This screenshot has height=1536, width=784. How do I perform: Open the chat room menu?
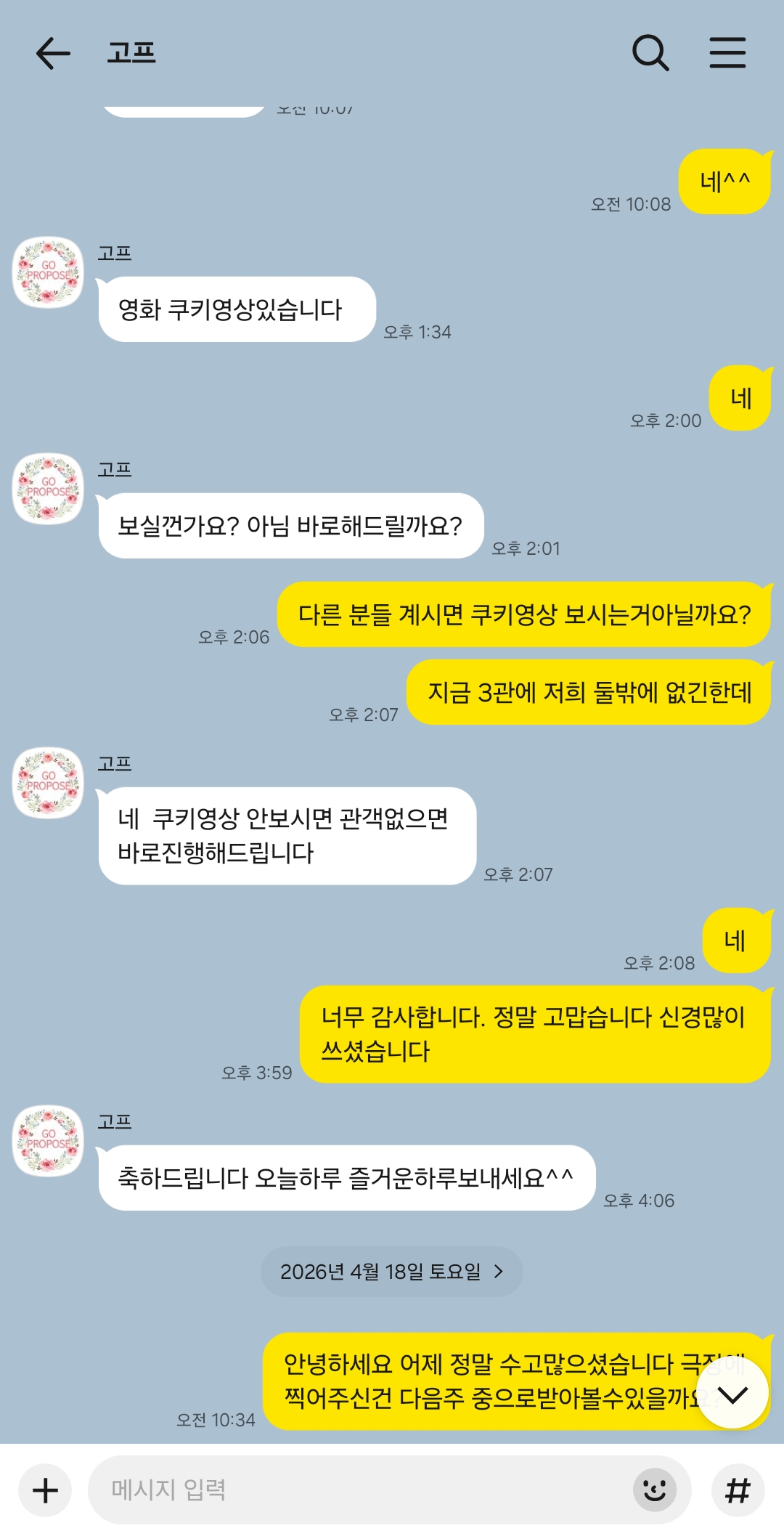[727, 53]
